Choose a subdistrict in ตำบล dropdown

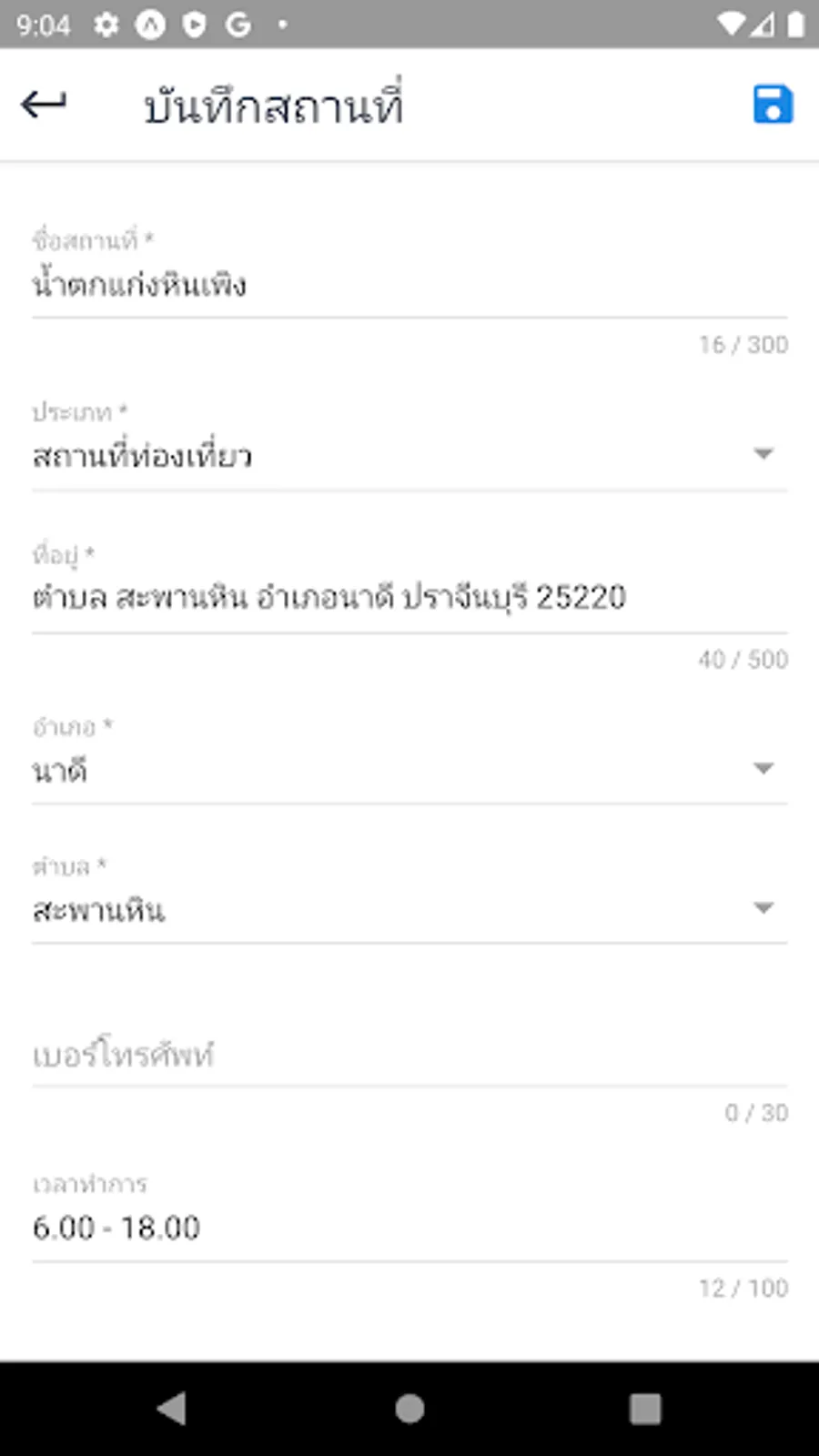point(409,909)
